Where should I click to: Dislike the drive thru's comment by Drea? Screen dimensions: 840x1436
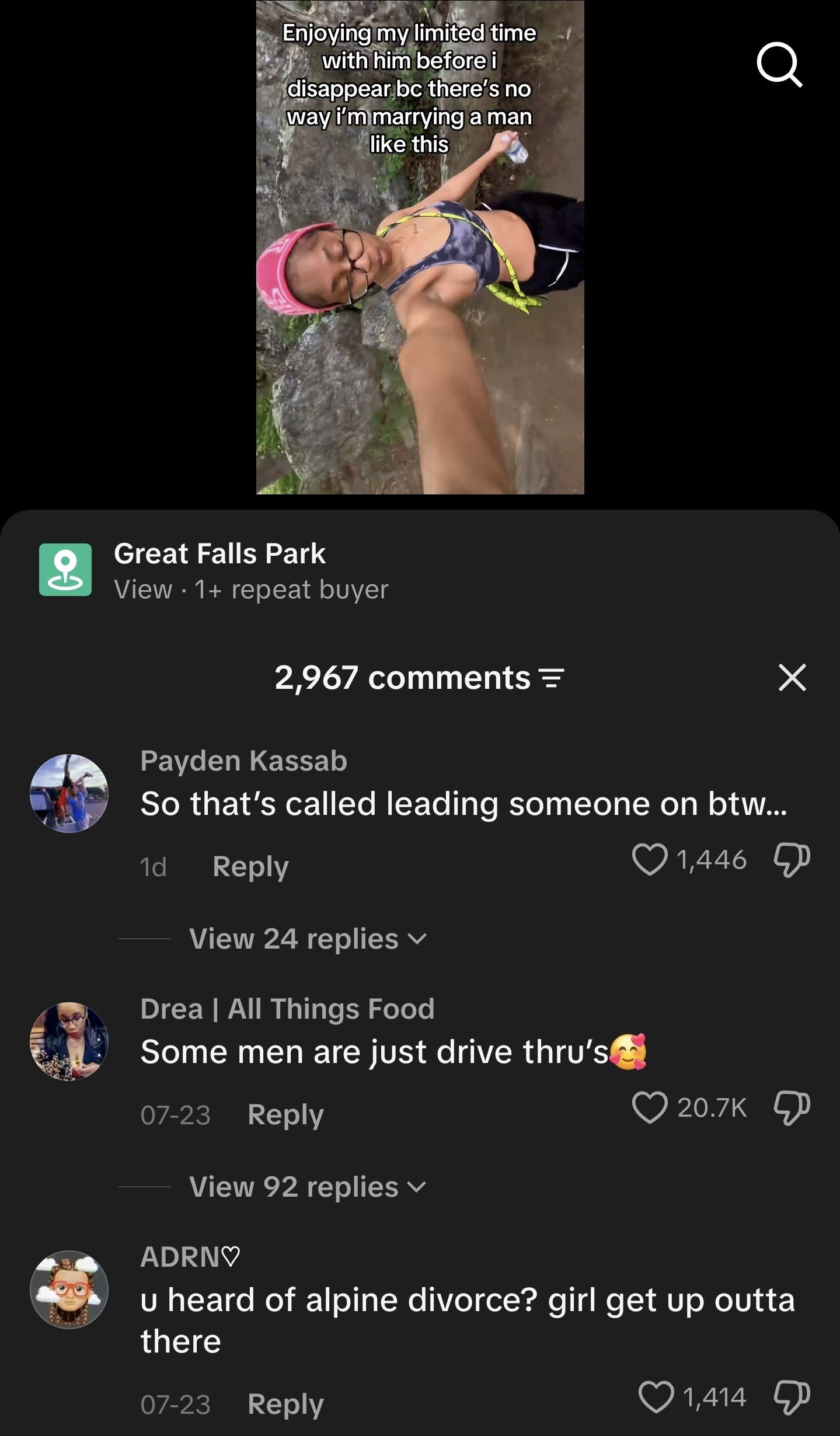792,1108
